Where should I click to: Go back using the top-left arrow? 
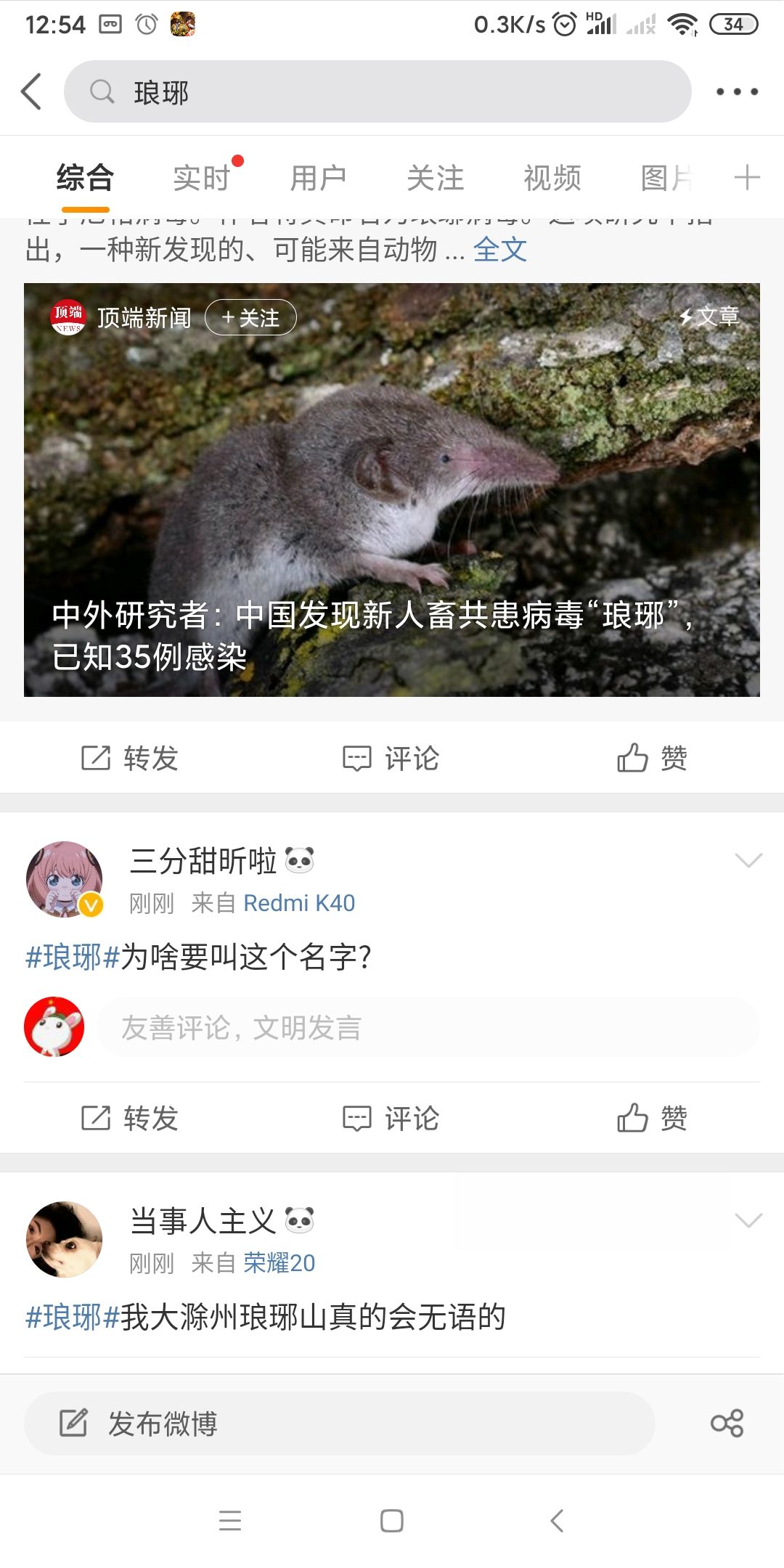click(31, 91)
